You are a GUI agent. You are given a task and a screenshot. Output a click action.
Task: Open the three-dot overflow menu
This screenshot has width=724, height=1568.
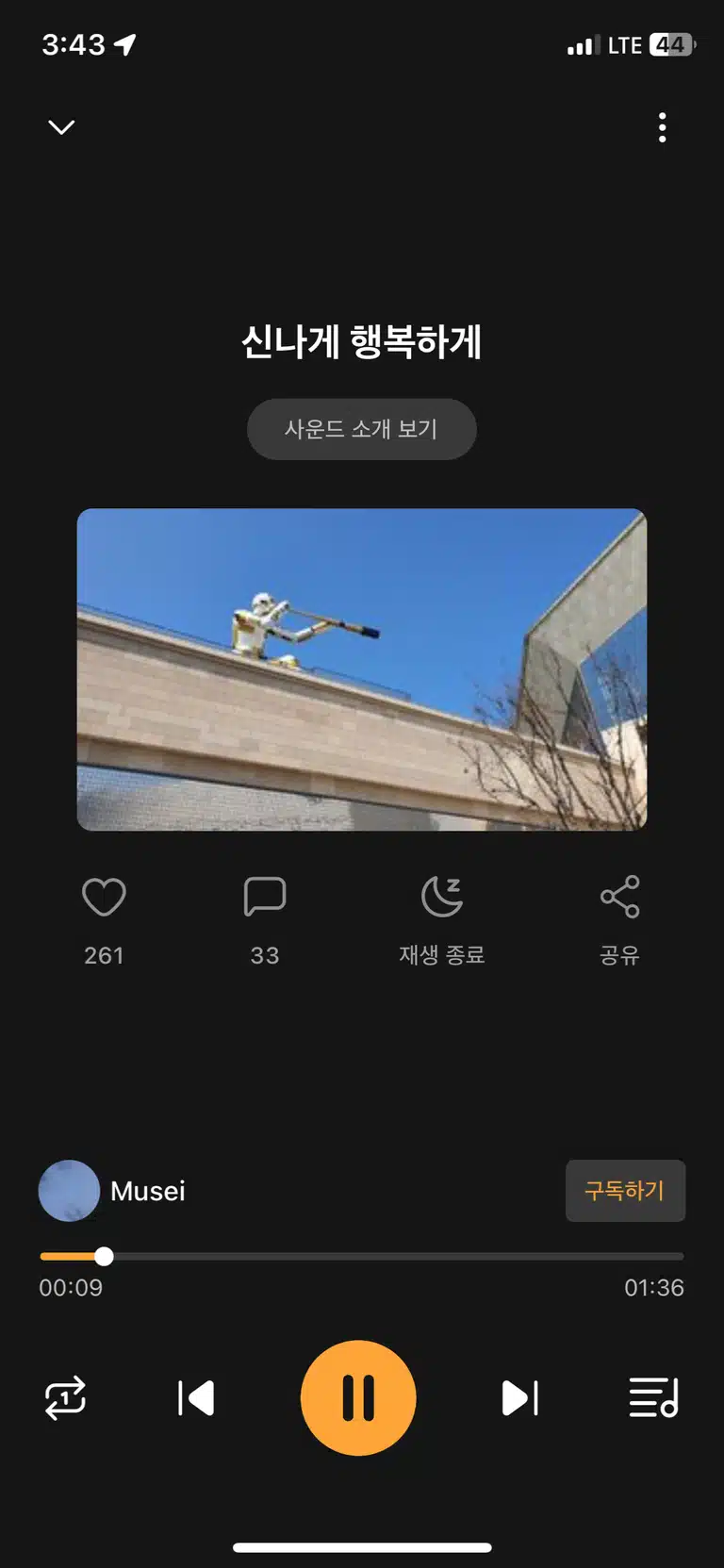point(663,127)
